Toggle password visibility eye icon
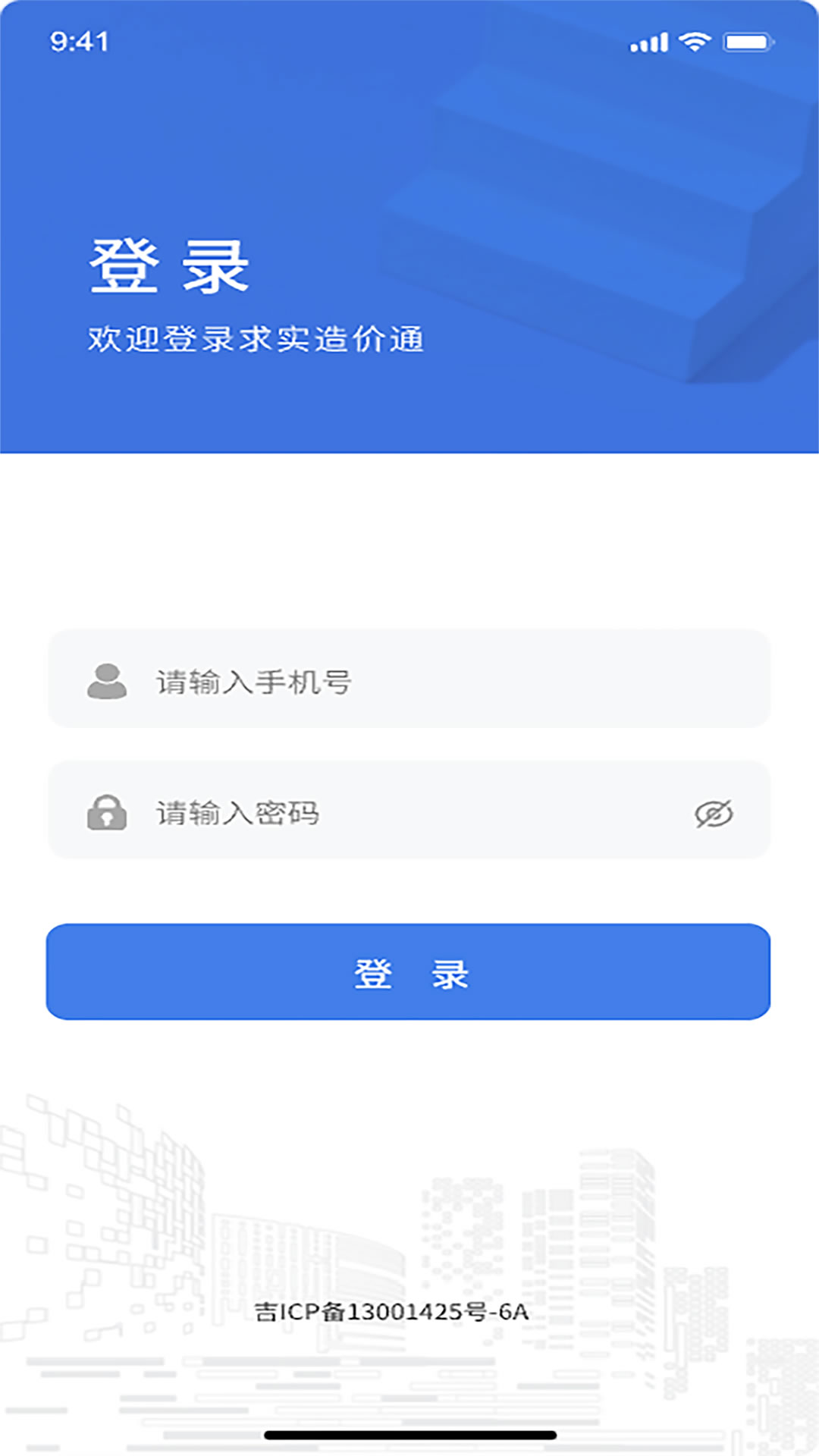The height and width of the screenshot is (1456, 819). (x=714, y=814)
